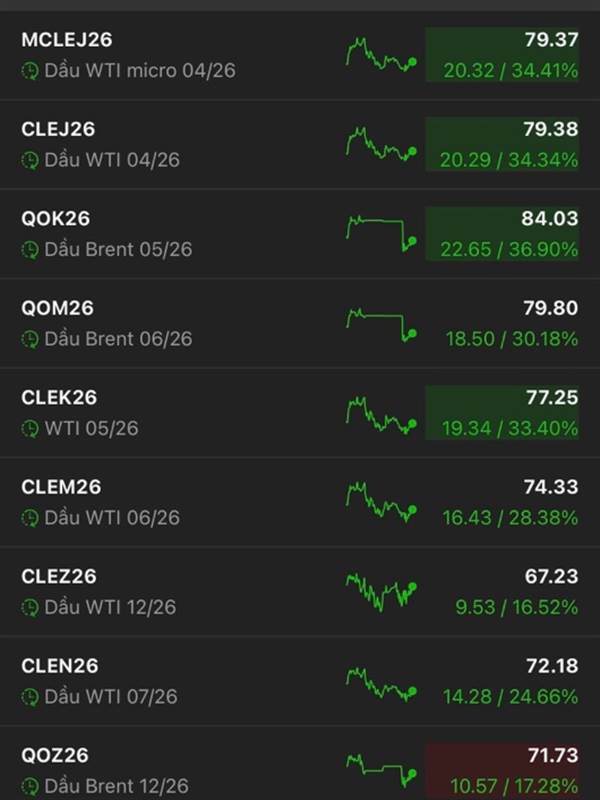View the QOK26 Brent 05/26 contract
This screenshot has height=800, width=600.
point(300,234)
